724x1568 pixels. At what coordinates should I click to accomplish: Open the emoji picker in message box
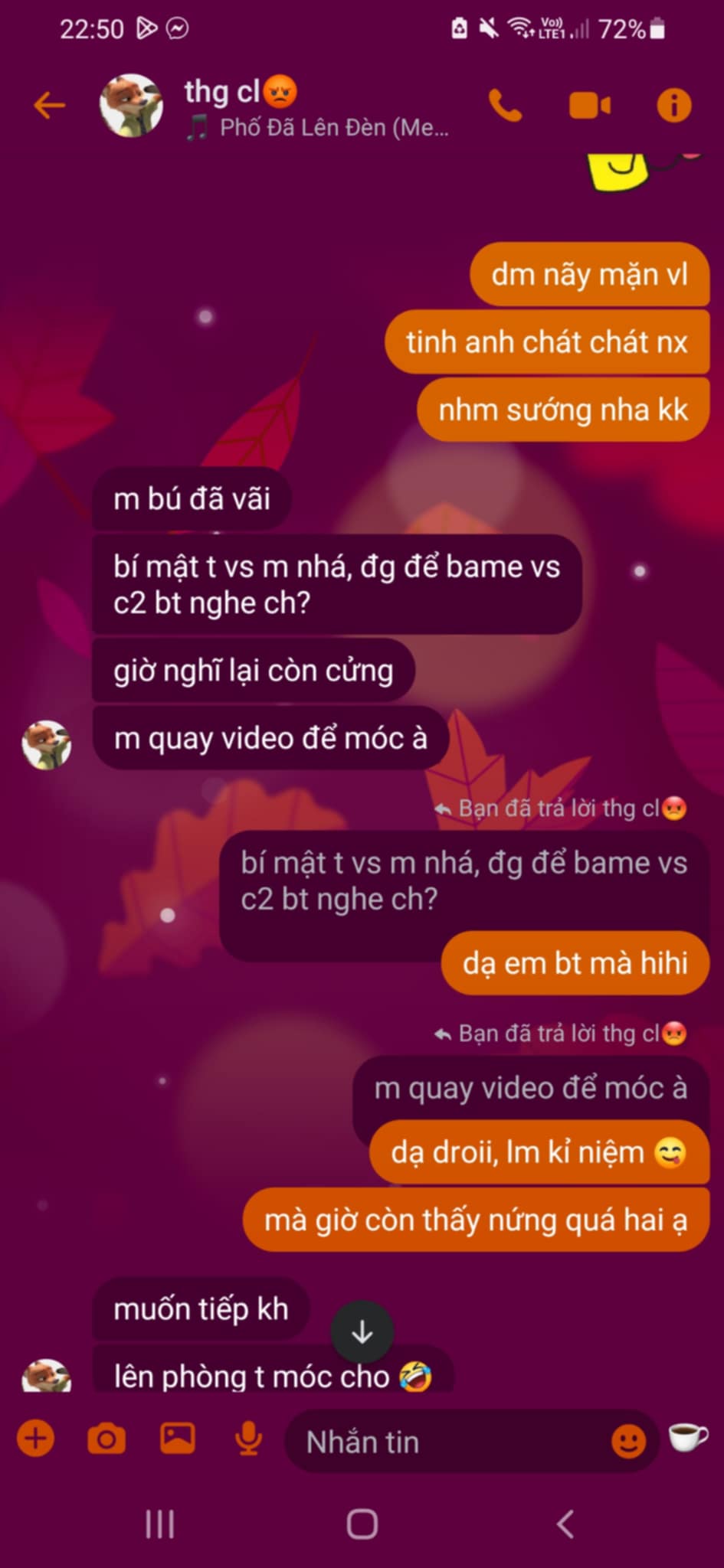(628, 1442)
